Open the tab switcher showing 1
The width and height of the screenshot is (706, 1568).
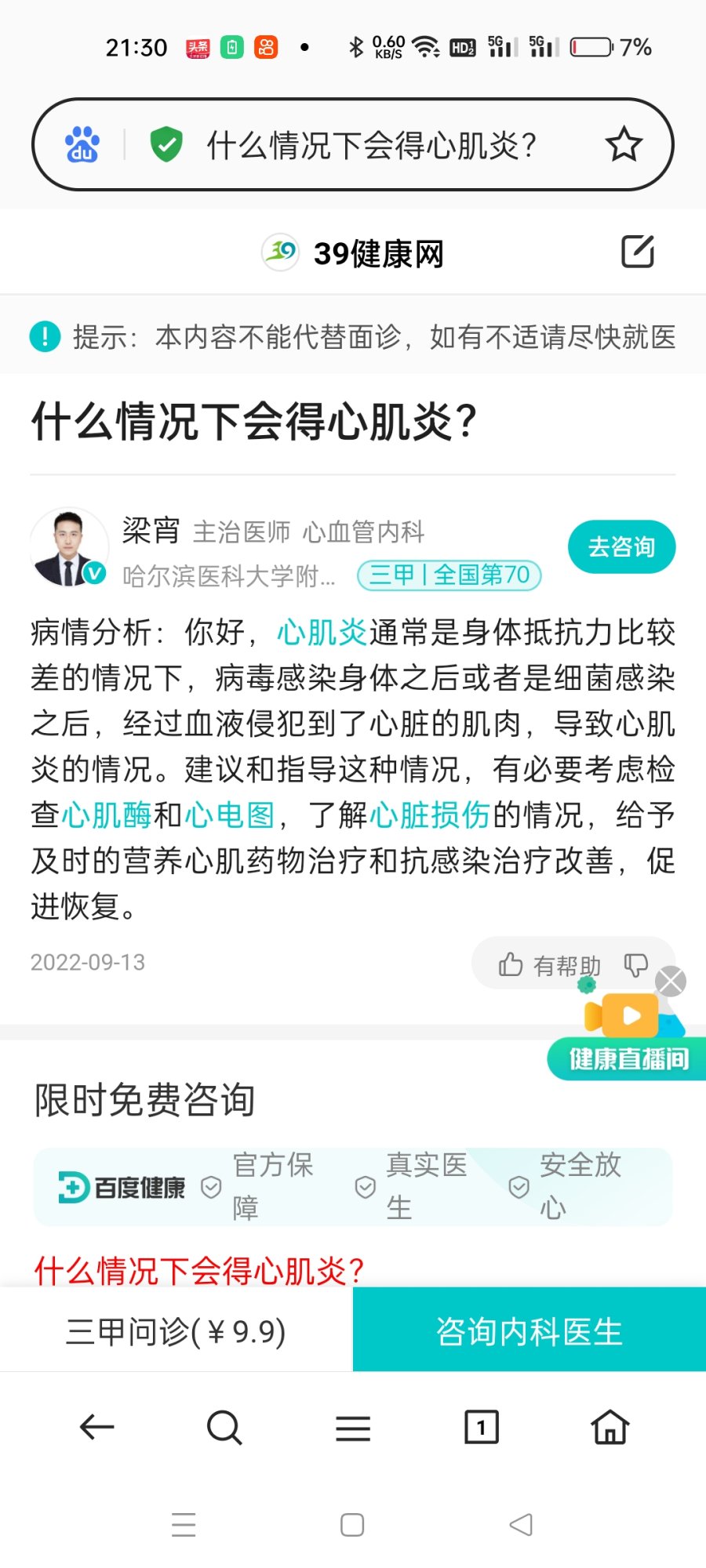tap(481, 1428)
